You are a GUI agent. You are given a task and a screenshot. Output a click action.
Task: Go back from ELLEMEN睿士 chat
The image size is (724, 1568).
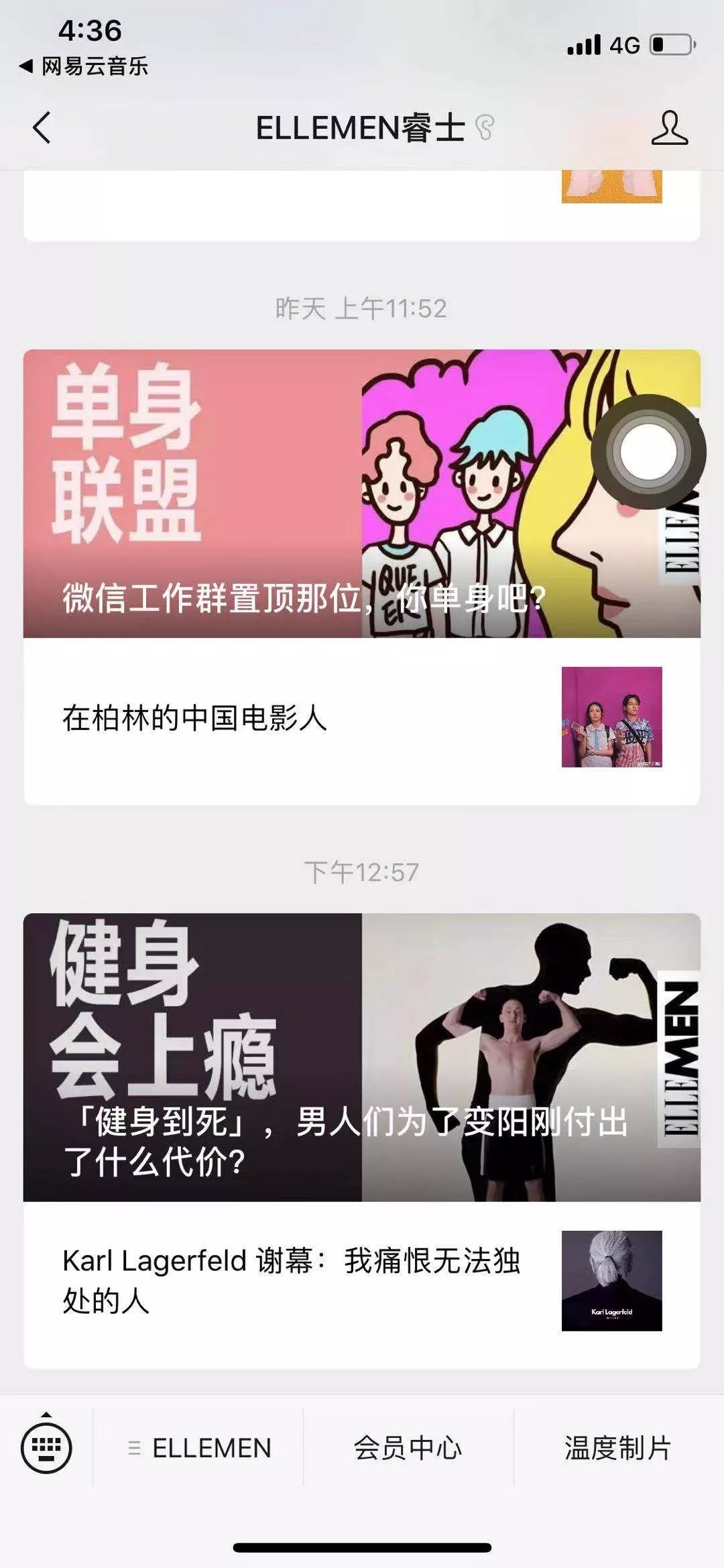point(42,127)
